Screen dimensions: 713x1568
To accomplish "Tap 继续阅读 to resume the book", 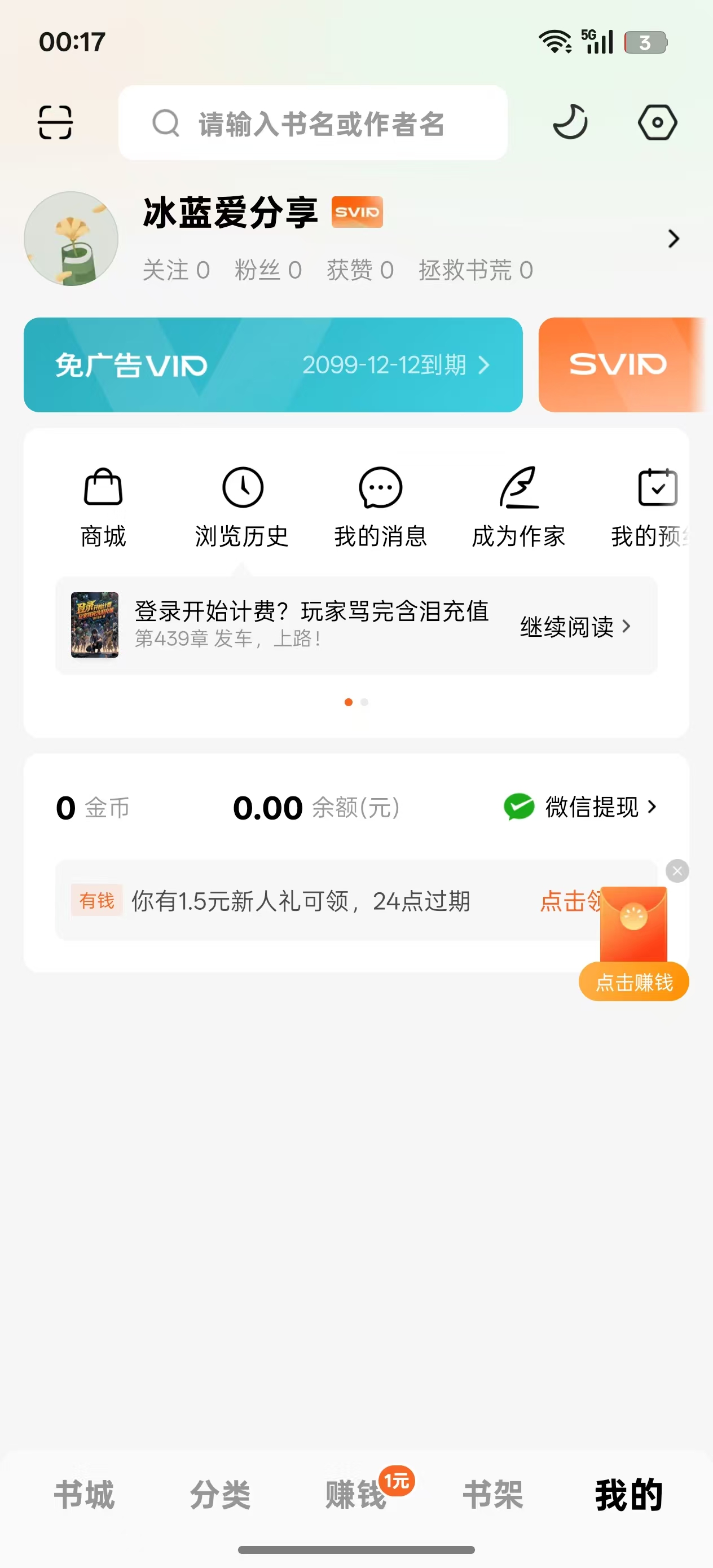I will point(575,626).
